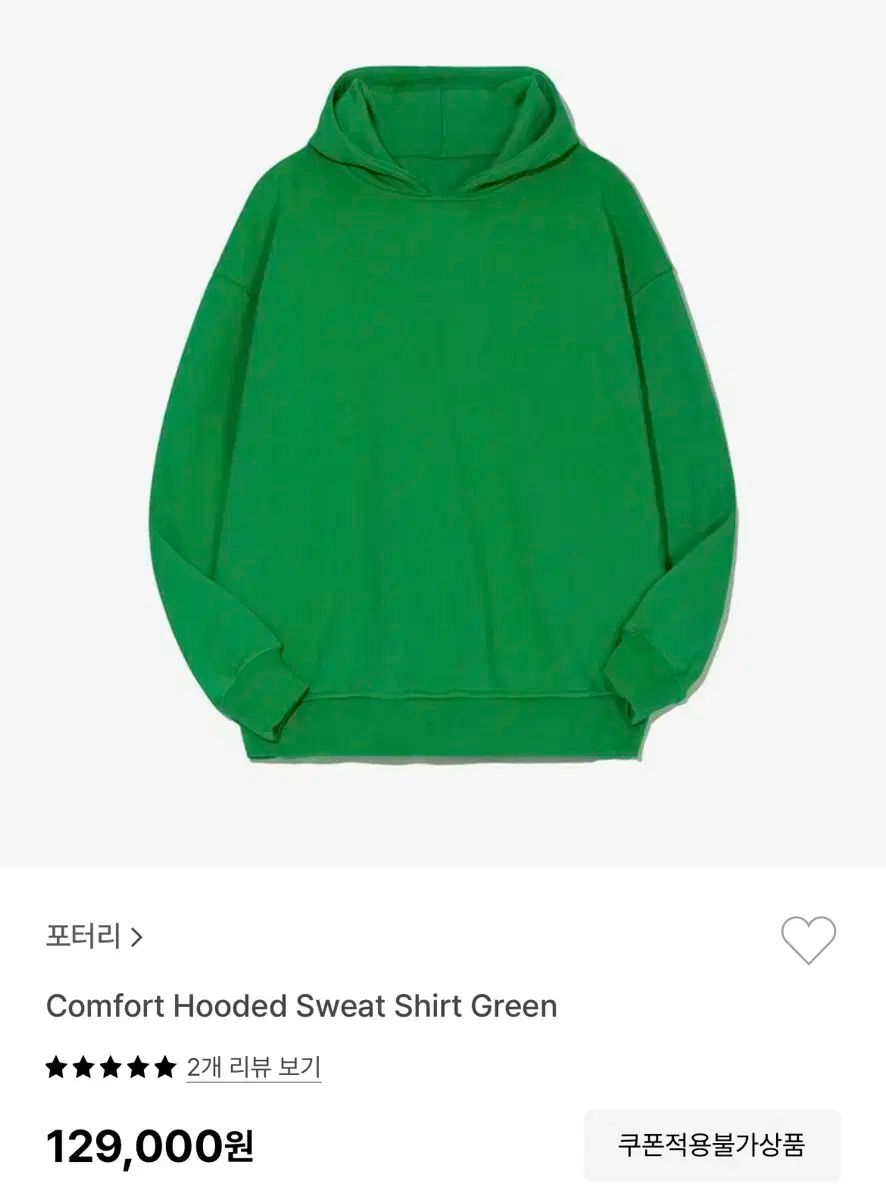Add this hoodie to wishlist with heart
Viewport: 886px width, 1200px height.
click(x=808, y=940)
